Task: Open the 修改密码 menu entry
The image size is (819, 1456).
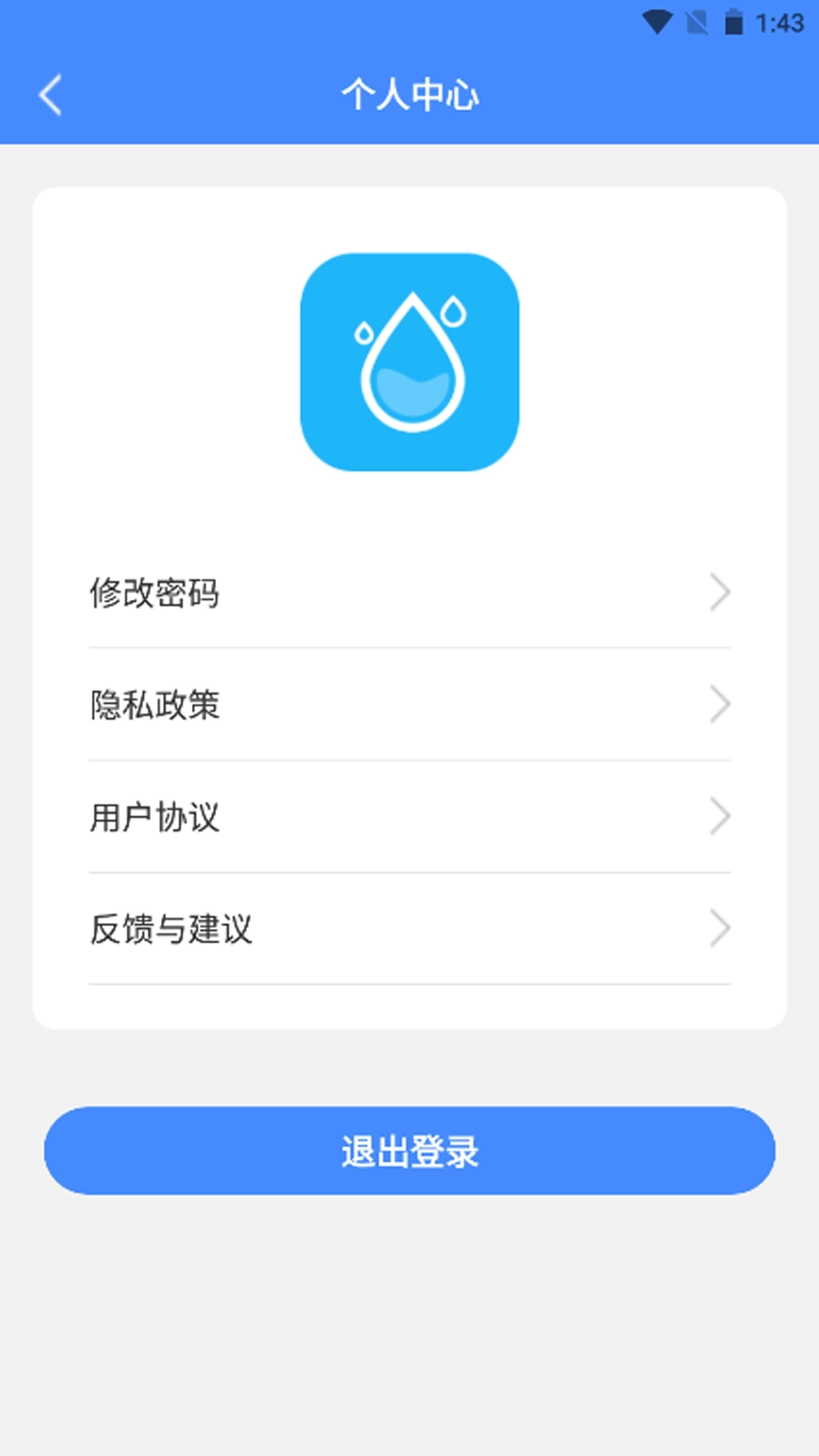Action: click(x=155, y=593)
